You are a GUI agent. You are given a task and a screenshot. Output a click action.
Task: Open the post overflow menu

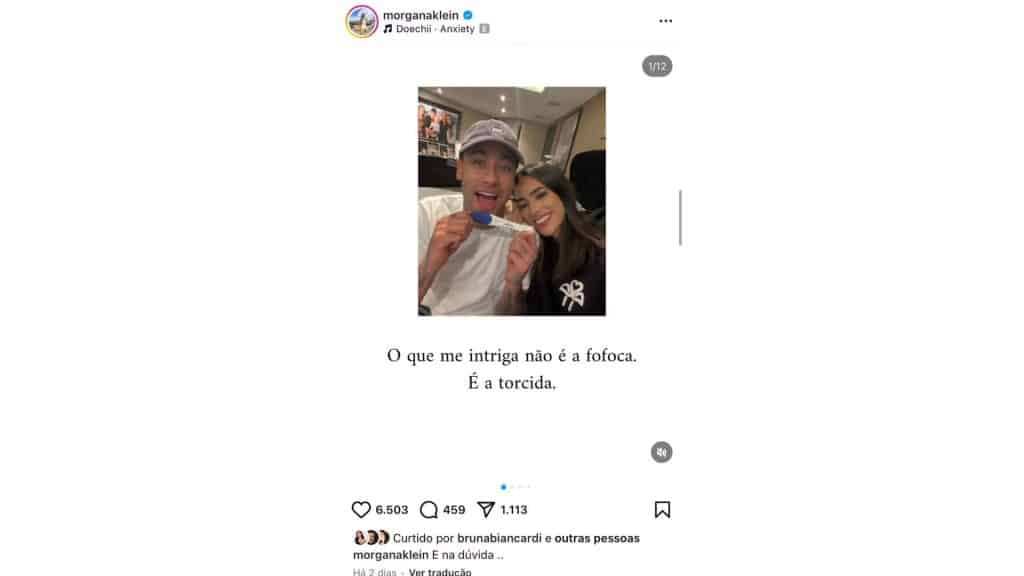tap(665, 21)
